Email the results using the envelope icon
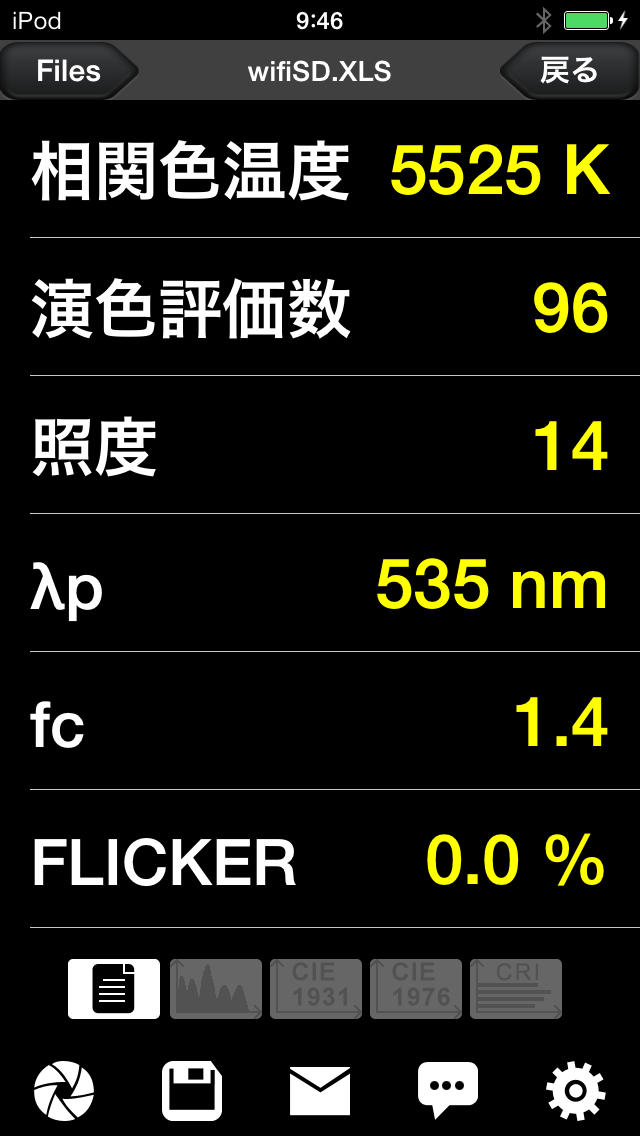This screenshot has width=640, height=1136. pos(320,1089)
